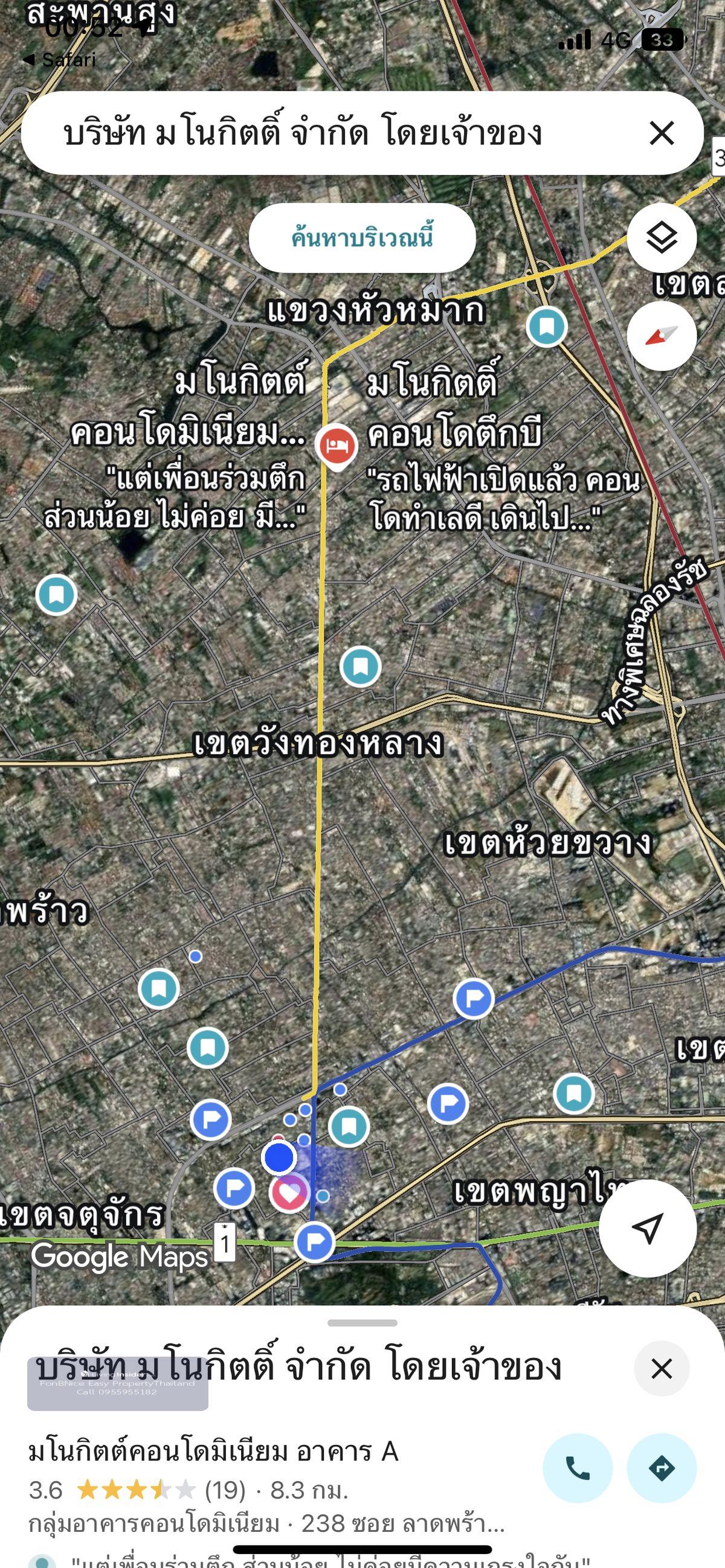
Task: Tap the heart favorite marker on map
Action: pos(289,1194)
